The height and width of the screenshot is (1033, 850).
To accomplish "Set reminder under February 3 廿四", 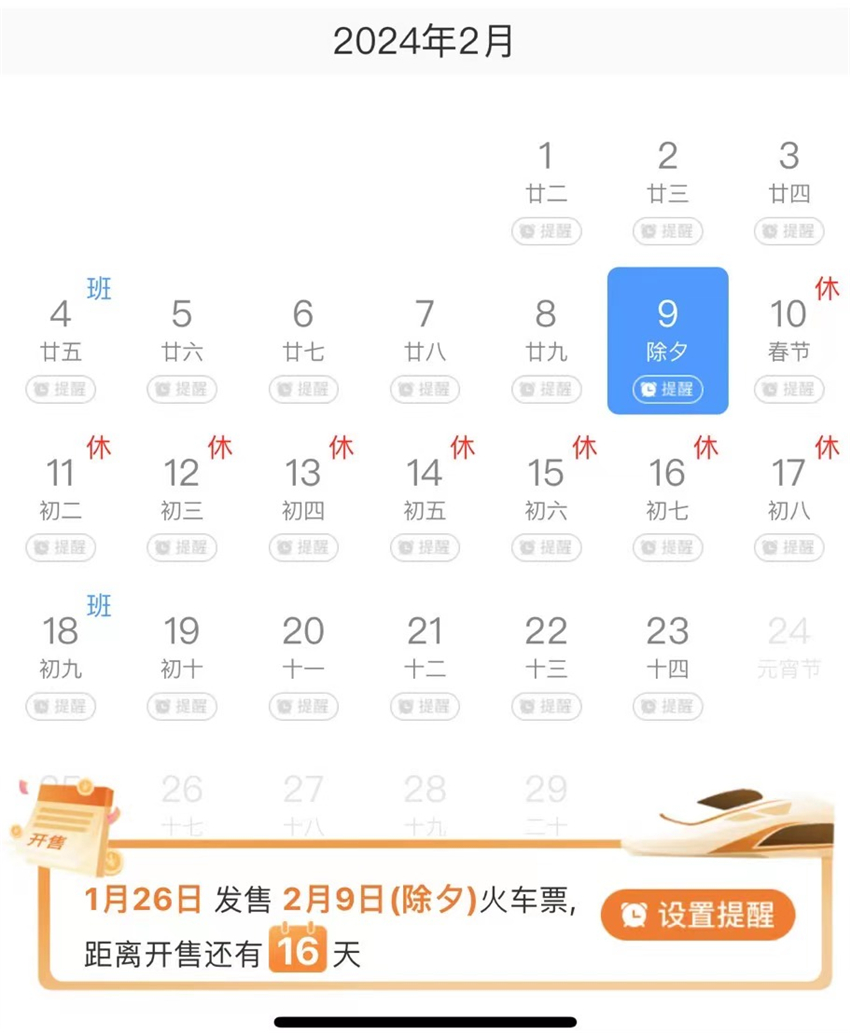I will click(x=789, y=231).
